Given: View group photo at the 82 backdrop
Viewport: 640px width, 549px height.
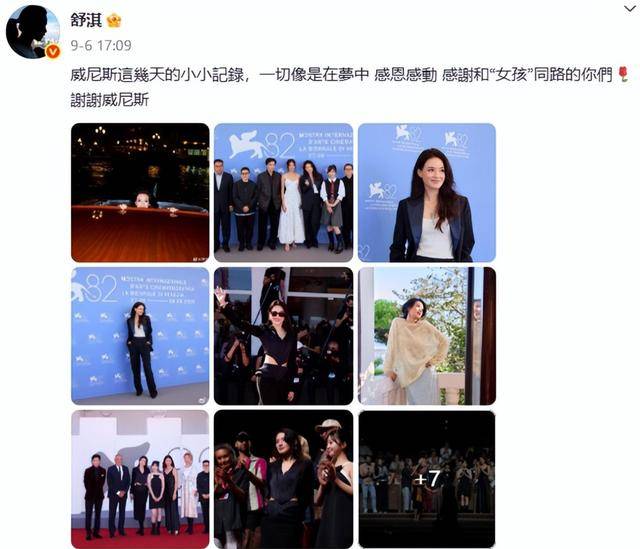Looking at the screenshot, I should coord(283,192).
